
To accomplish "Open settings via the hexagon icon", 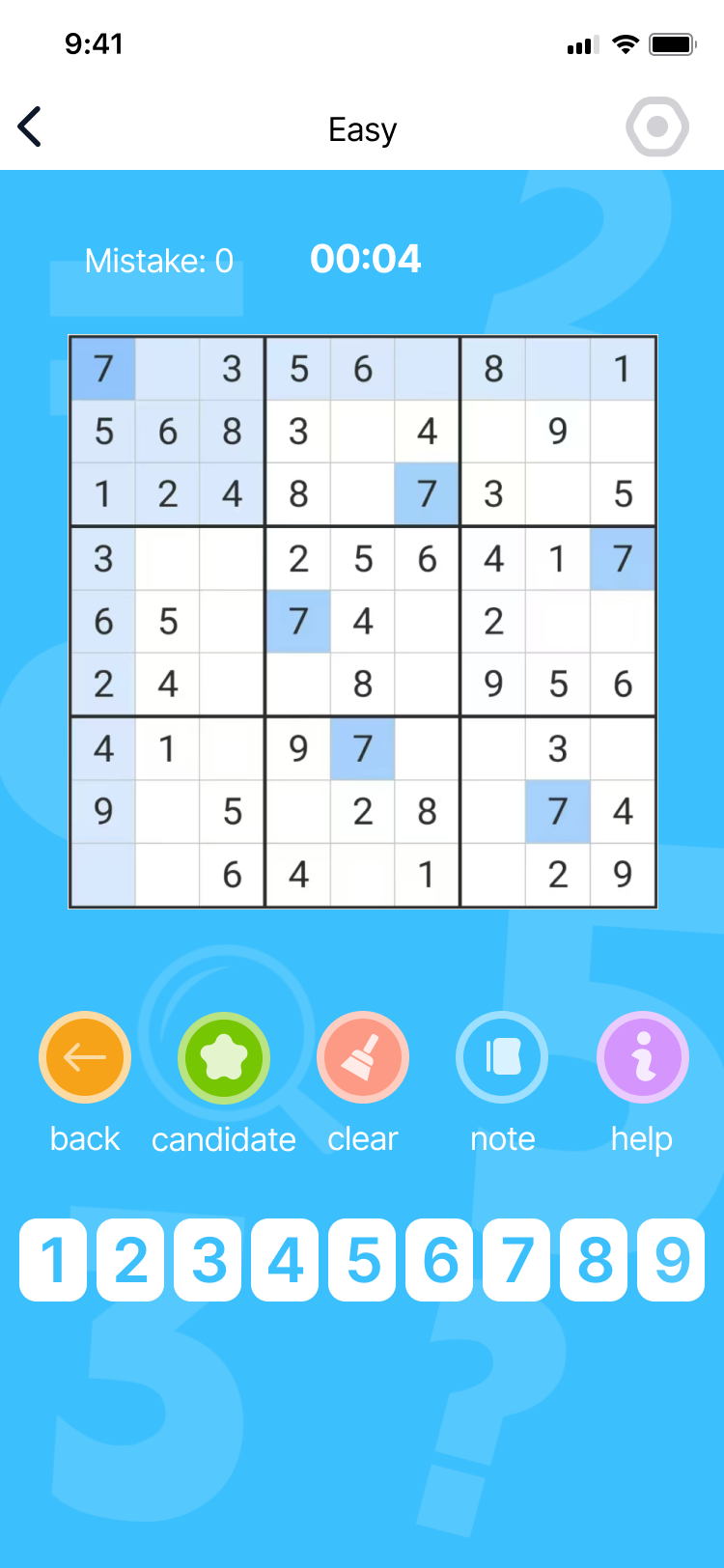I will tap(657, 126).
